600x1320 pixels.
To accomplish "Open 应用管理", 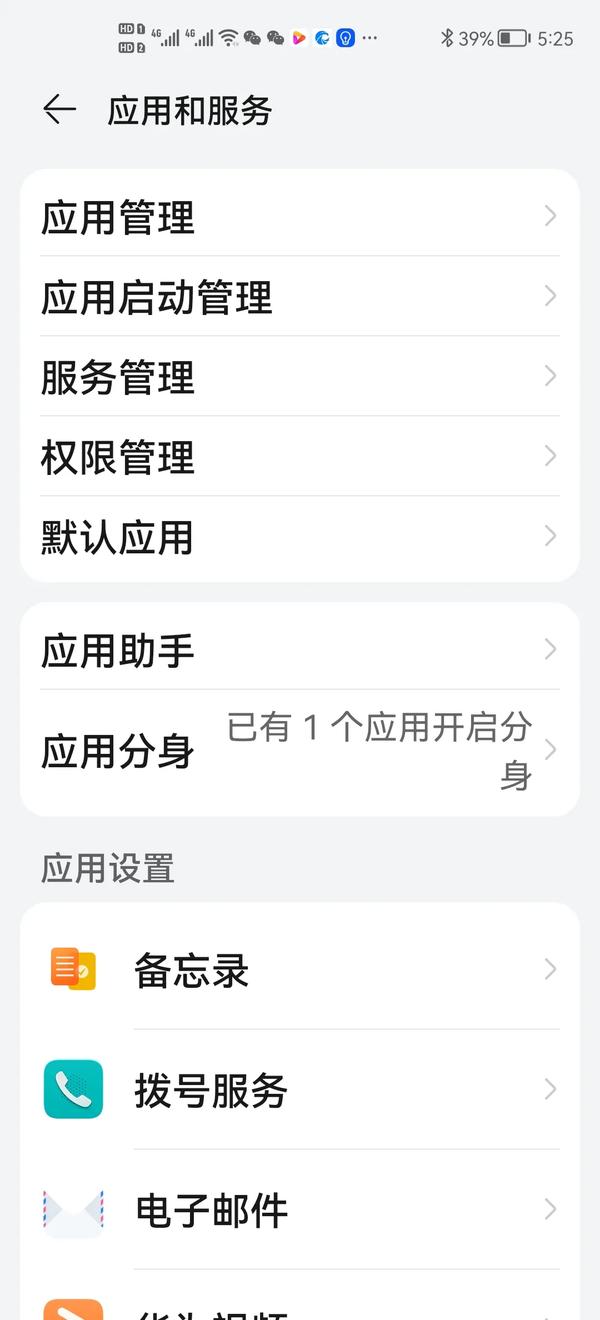I will click(300, 216).
